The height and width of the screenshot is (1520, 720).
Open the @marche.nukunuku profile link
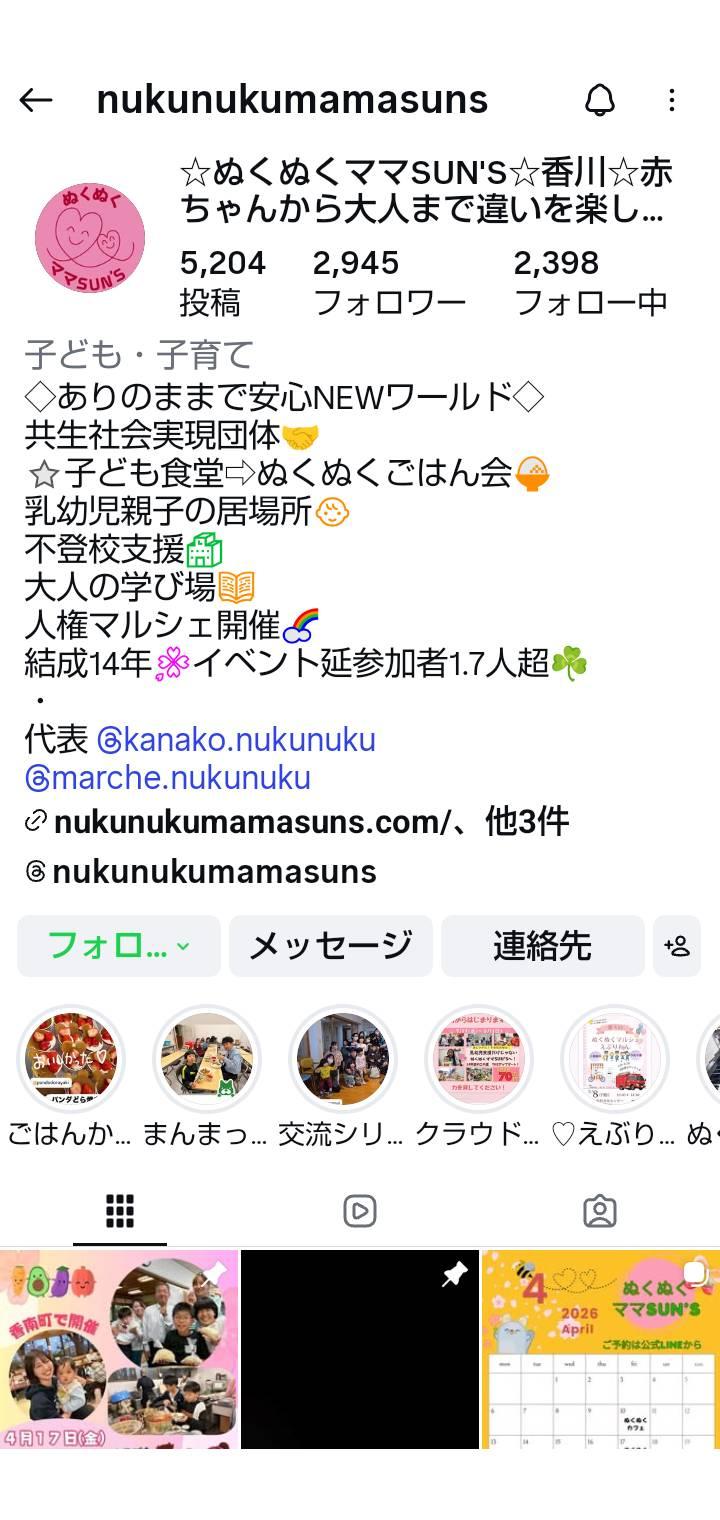pos(168,778)
